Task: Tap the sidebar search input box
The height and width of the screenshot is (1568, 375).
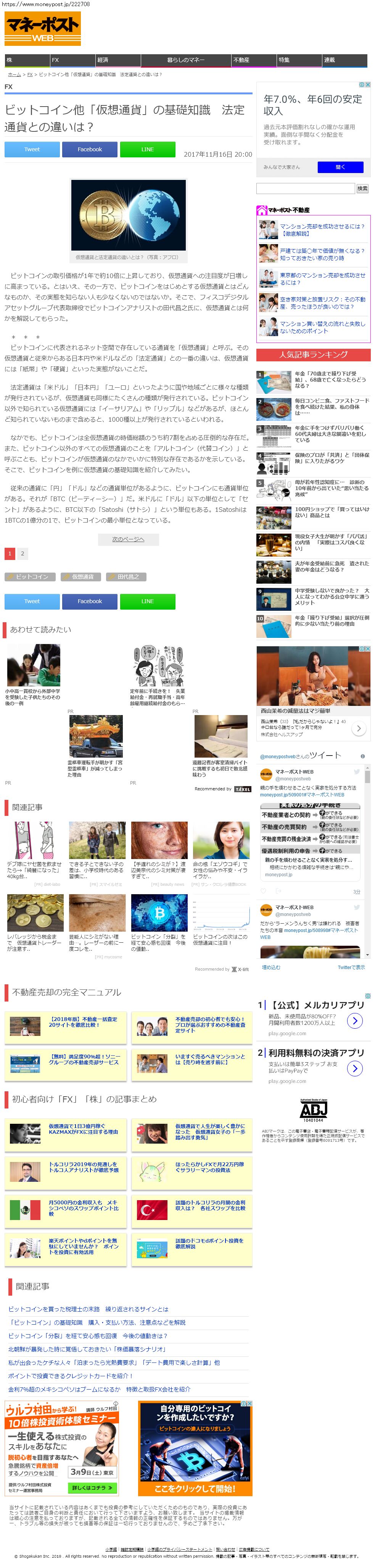Action: (305, 189)
